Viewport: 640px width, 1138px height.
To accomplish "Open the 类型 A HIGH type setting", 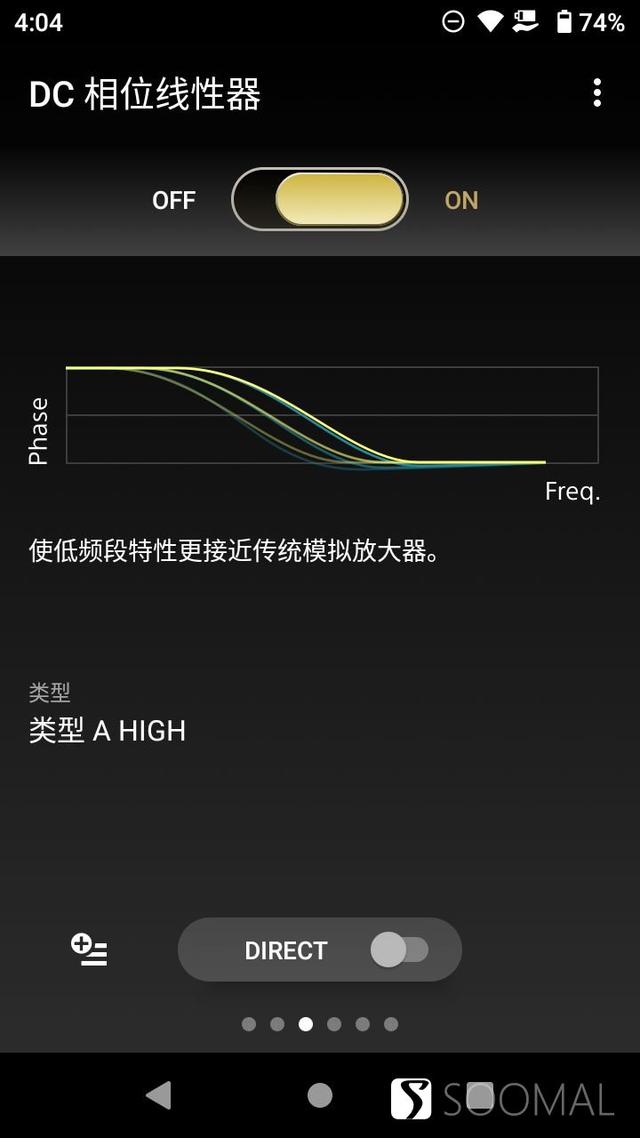I will pyautogui.click(x=108, y=730).
